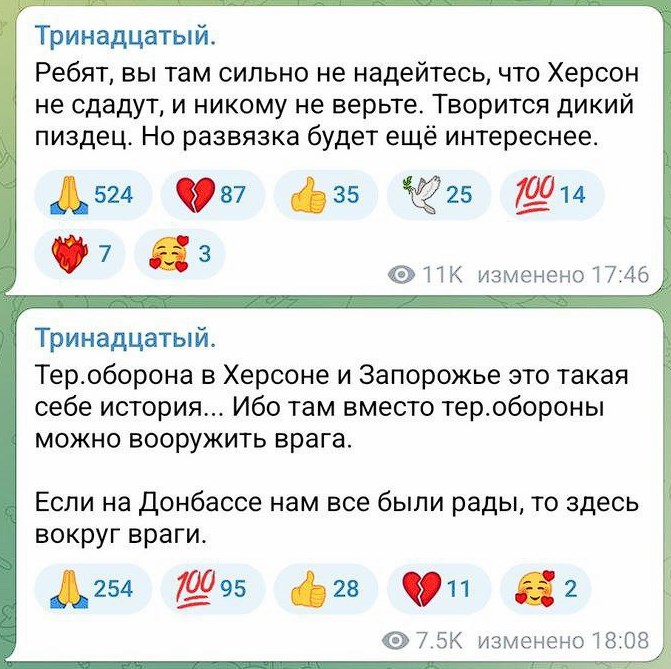This screenshot has height=669, width=671.
Task: Tap the thumbs up reaction with 35
Action: [x=321, y=196]
